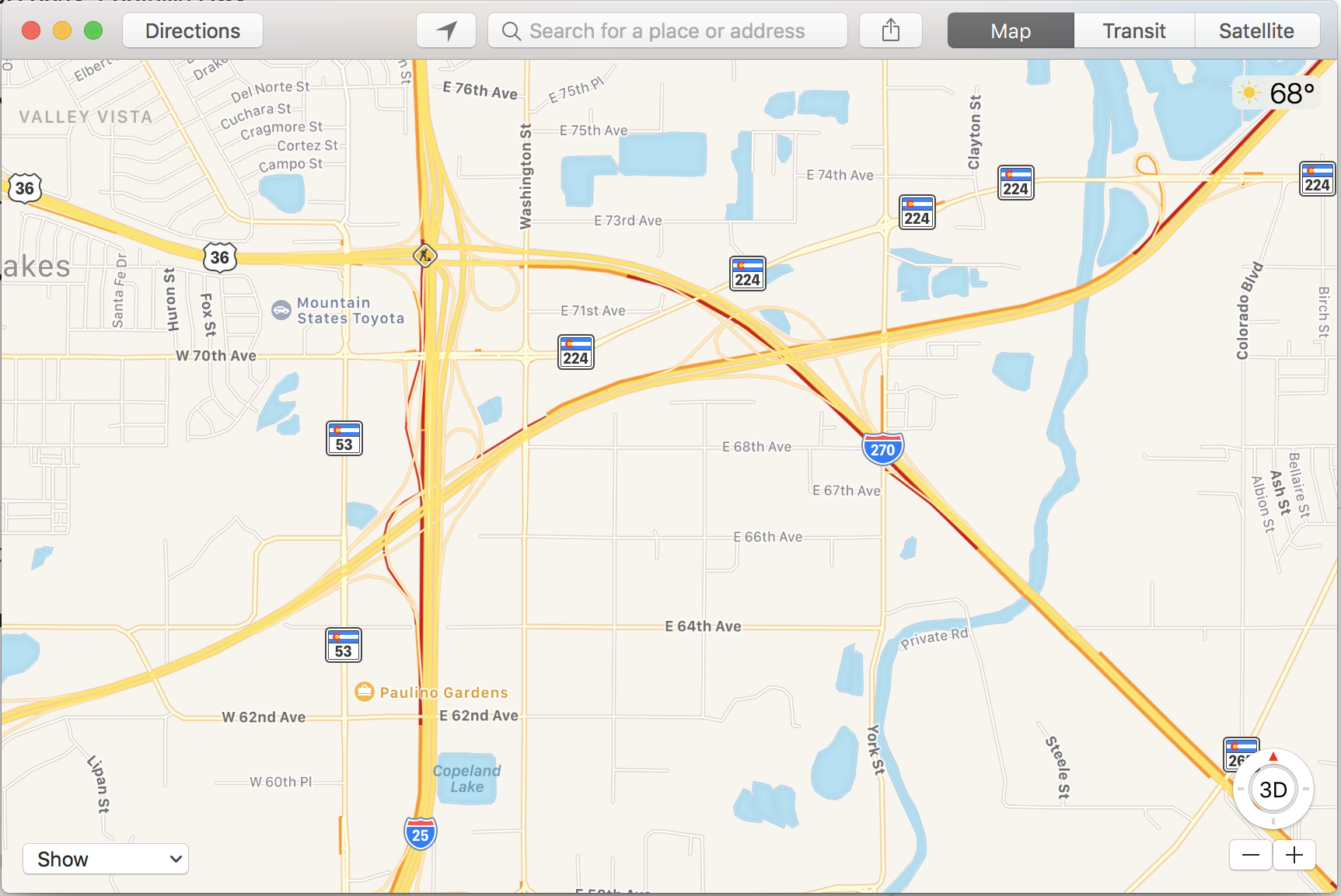Viewport: 1341px width, 896px height.
Task: Open the Directions panel
Action: pos(192,31)
